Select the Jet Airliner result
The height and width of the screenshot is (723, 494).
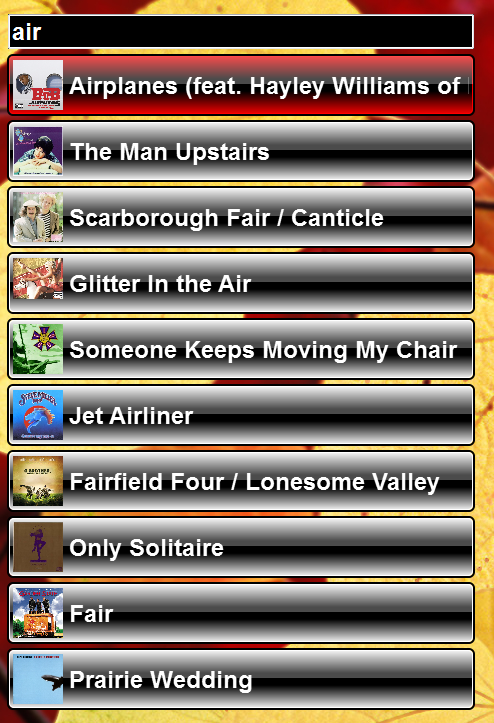(x=241, y=415)
